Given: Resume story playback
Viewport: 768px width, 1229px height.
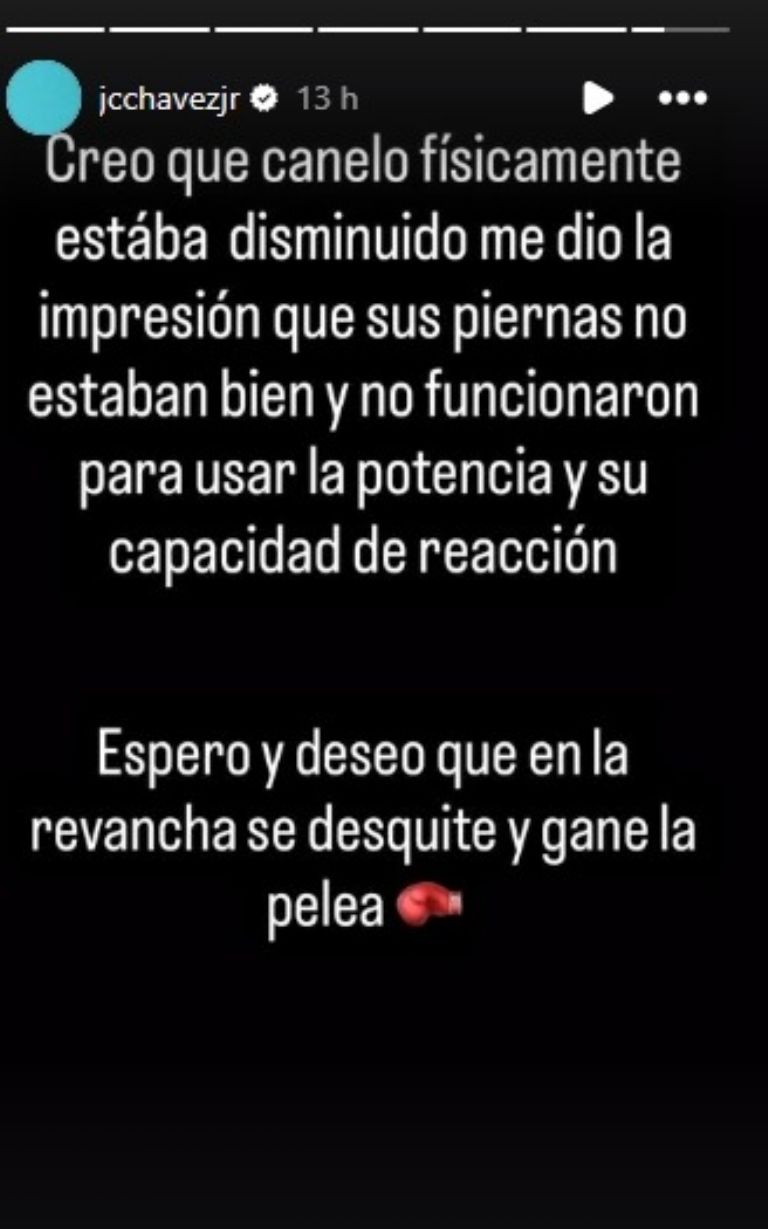Looking at the screenshot, I should [598, 98].
